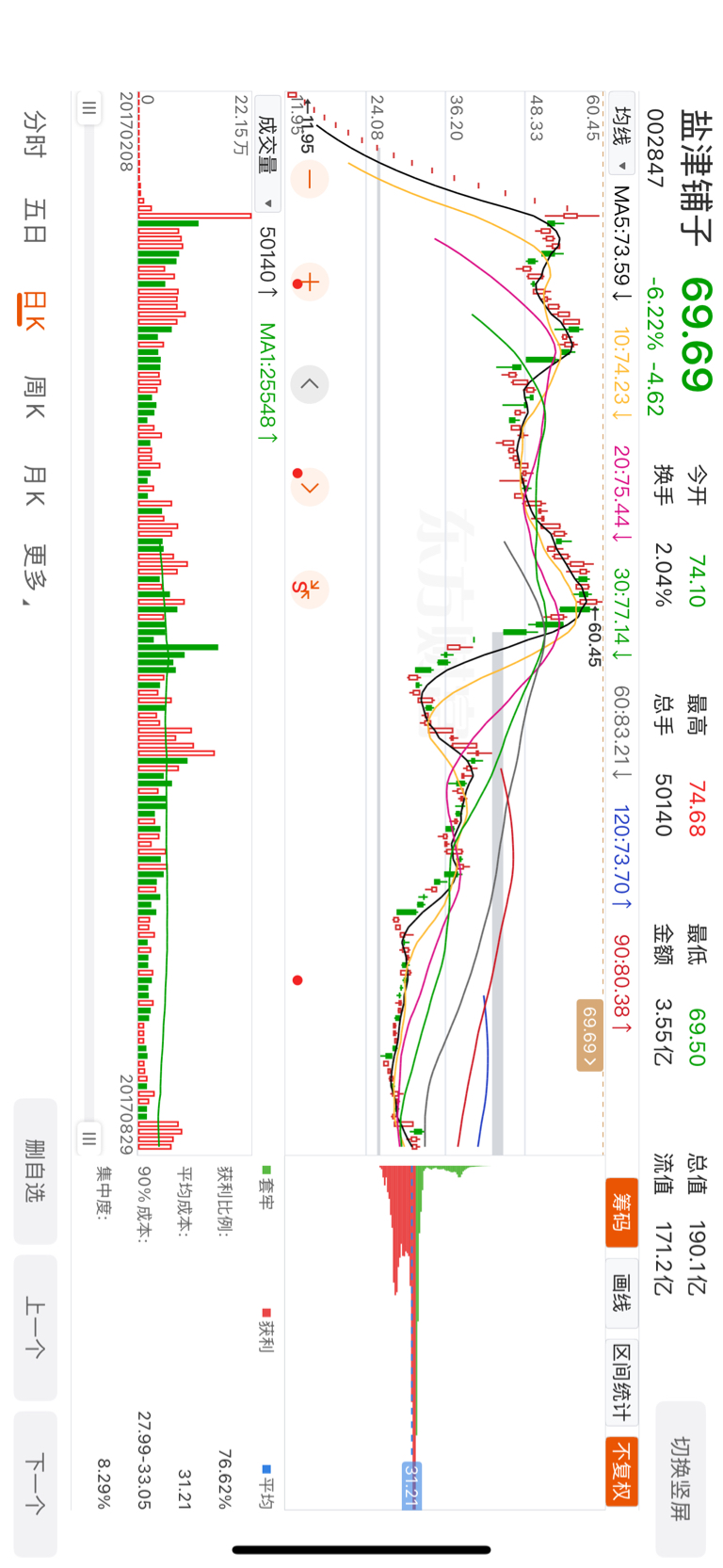Open the 69.69 current price tag
Screen dimensions: 723x1568
coord(589,1035)
